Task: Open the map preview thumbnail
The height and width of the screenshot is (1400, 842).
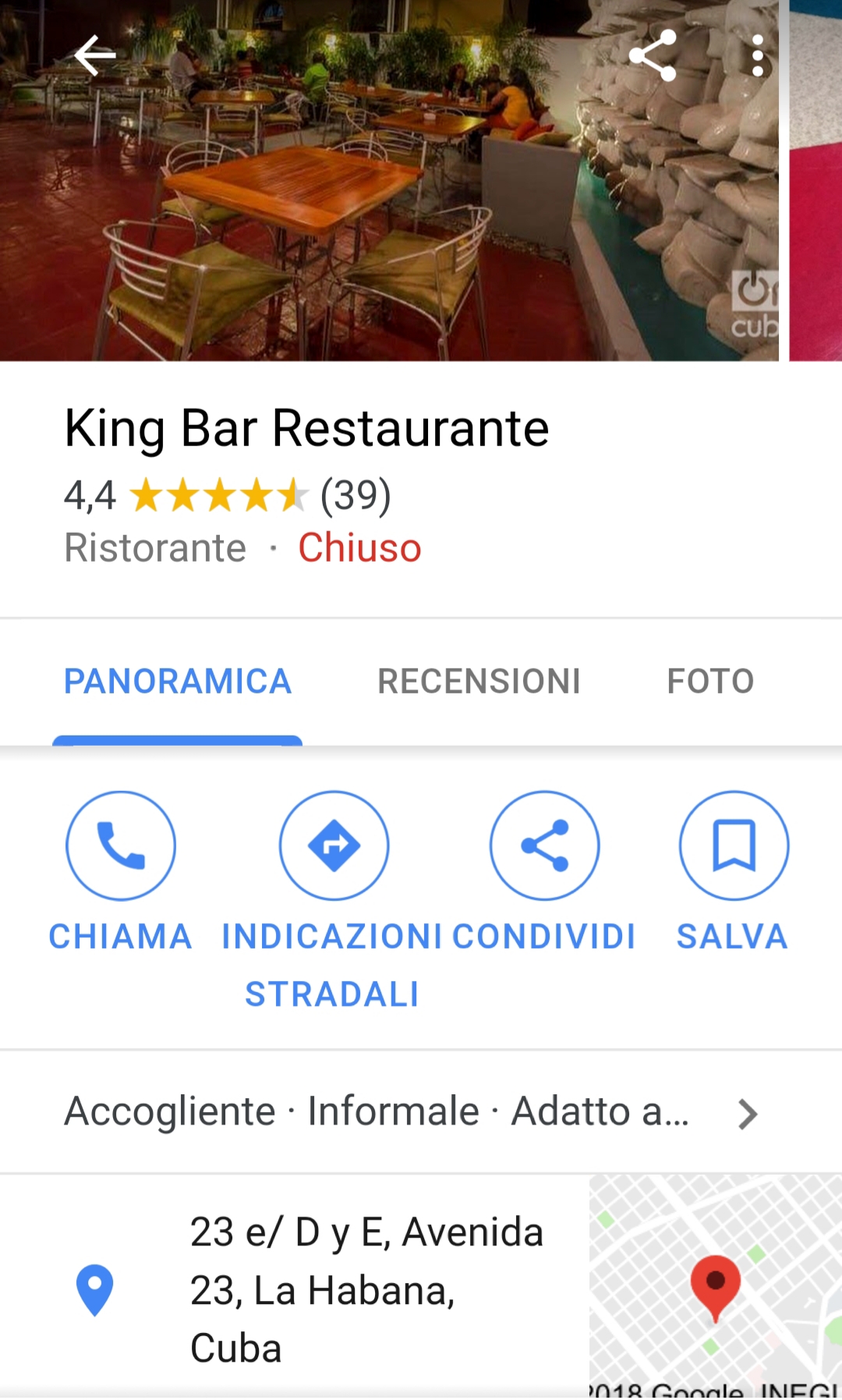Action: click(715, 1285)
